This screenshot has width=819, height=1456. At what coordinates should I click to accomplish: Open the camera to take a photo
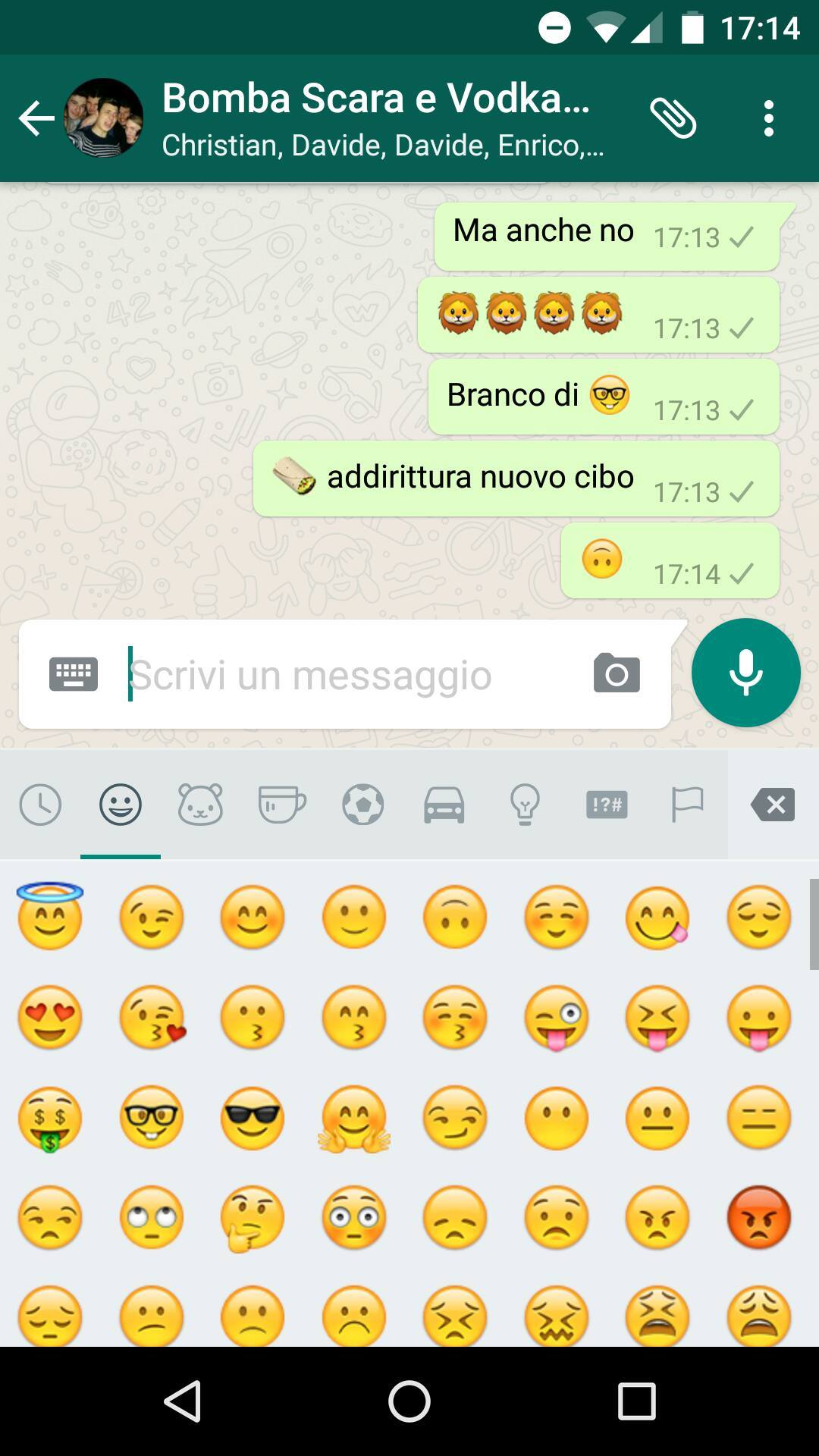pyautogui.click(x=617, y=673)
